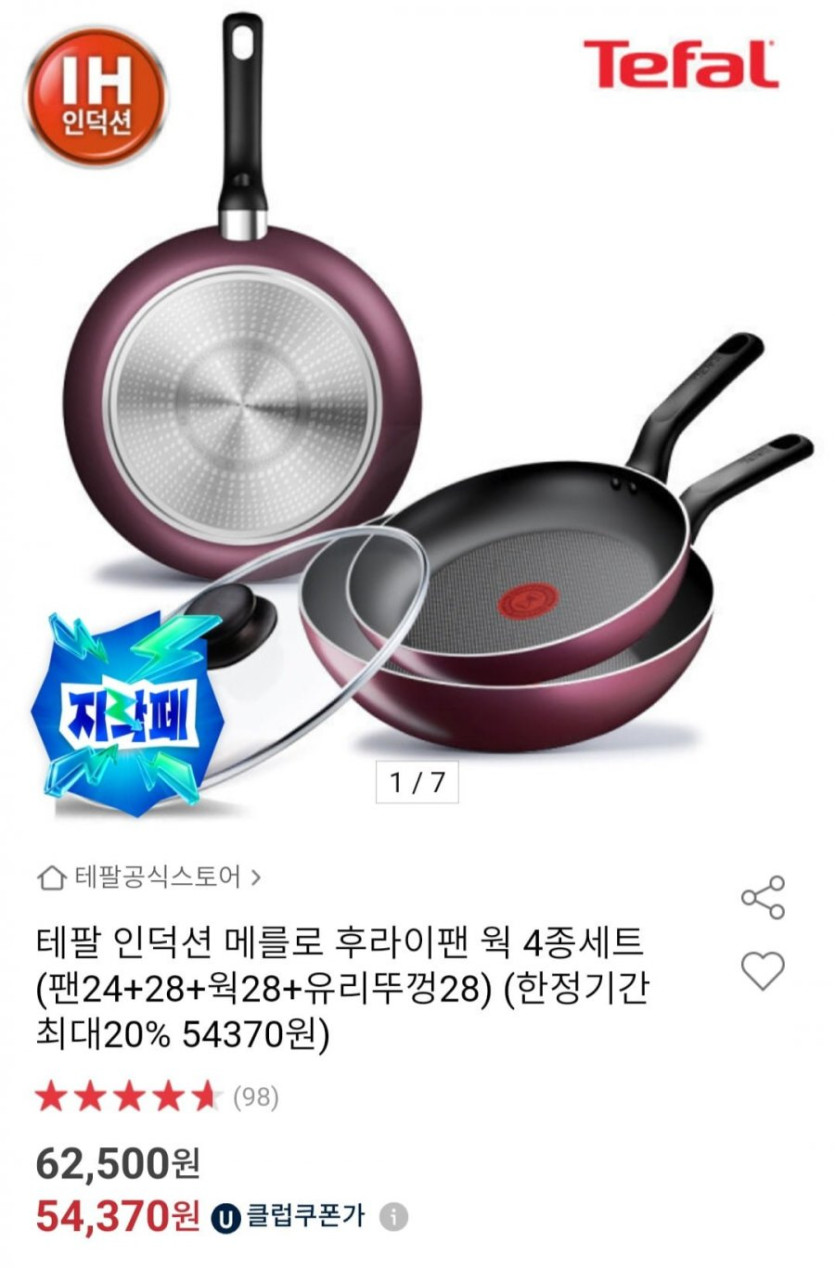Share this Tefal pan set
The width and height of the screenshot is (835, 1268).
tap(763, 897)
